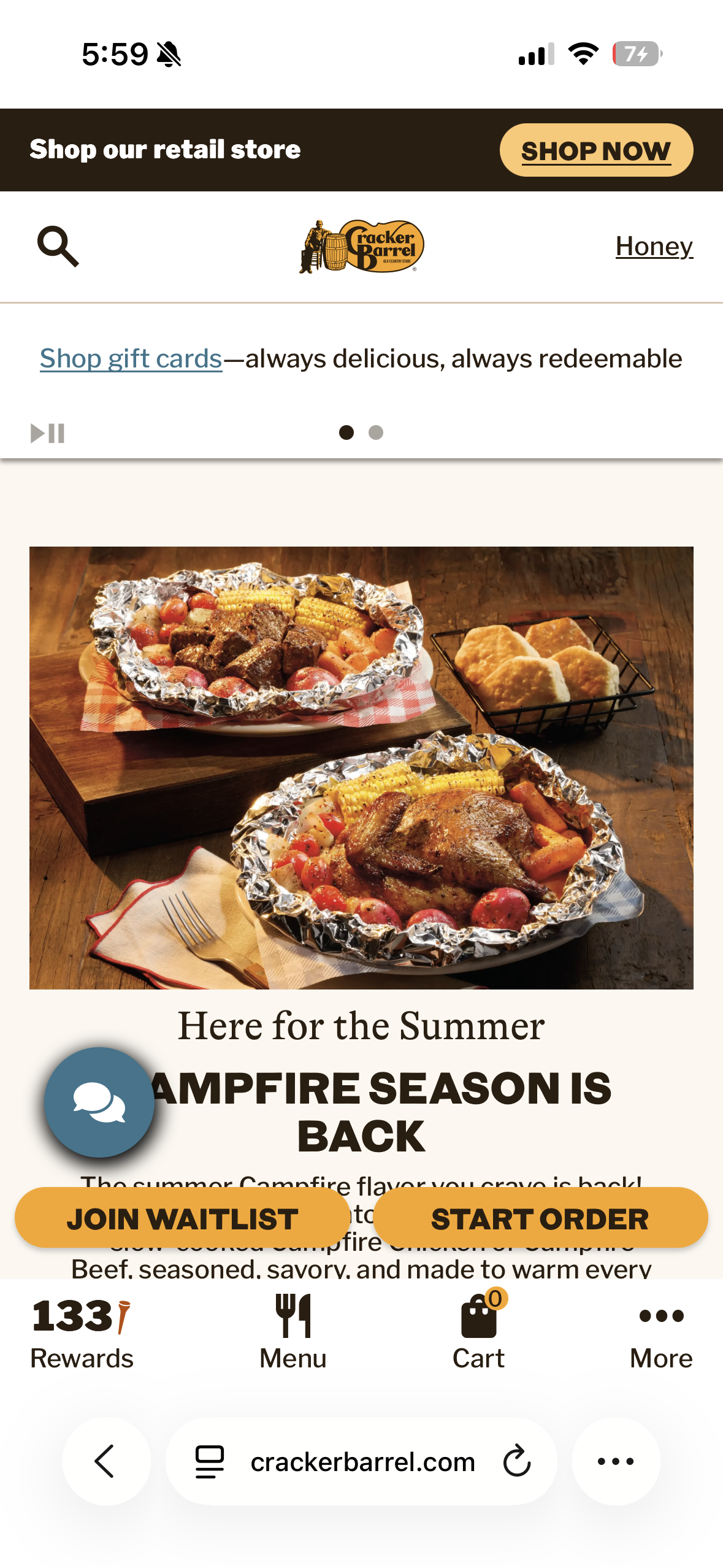The width and height of the screenshot is (723, 1568).
Task: Select the second carousel dot
Action: coord(376,432)
